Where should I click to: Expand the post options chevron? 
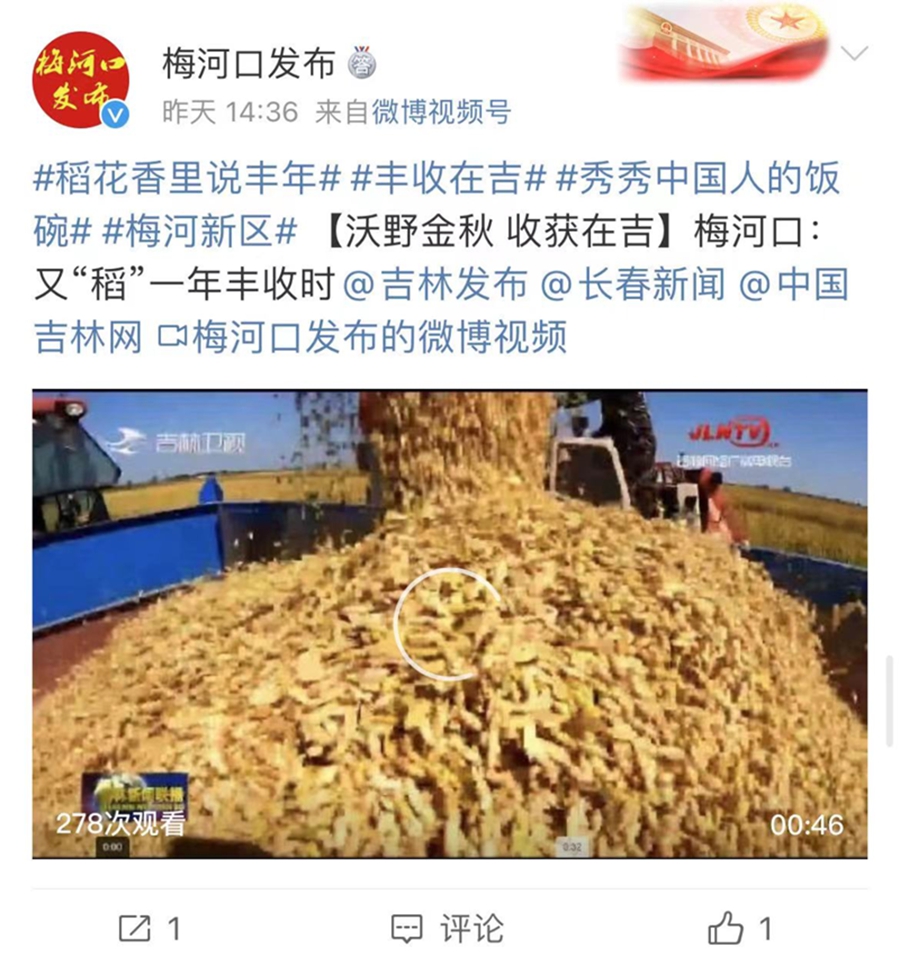[855, 52]
